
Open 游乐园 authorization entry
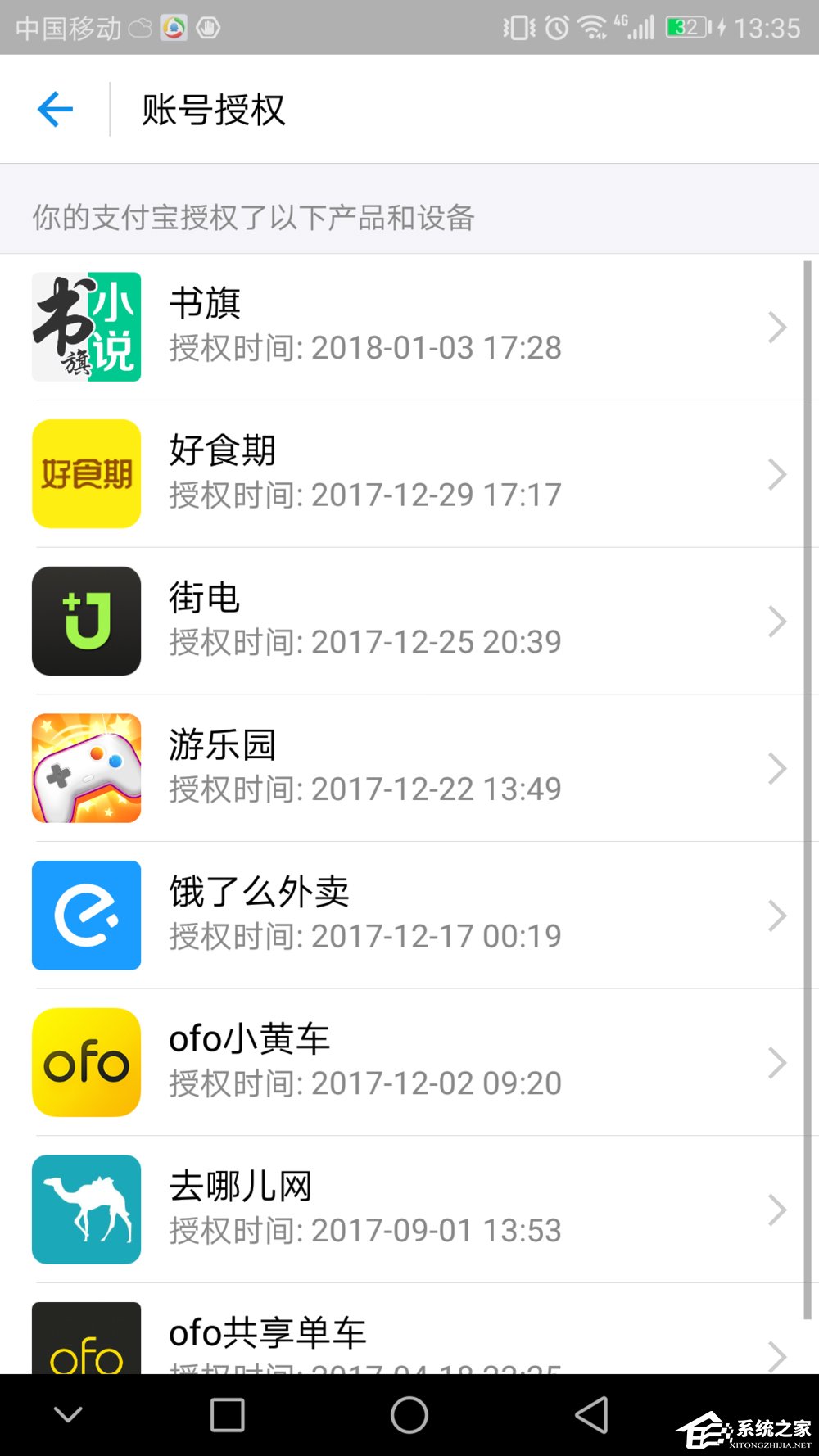[409, 768]
